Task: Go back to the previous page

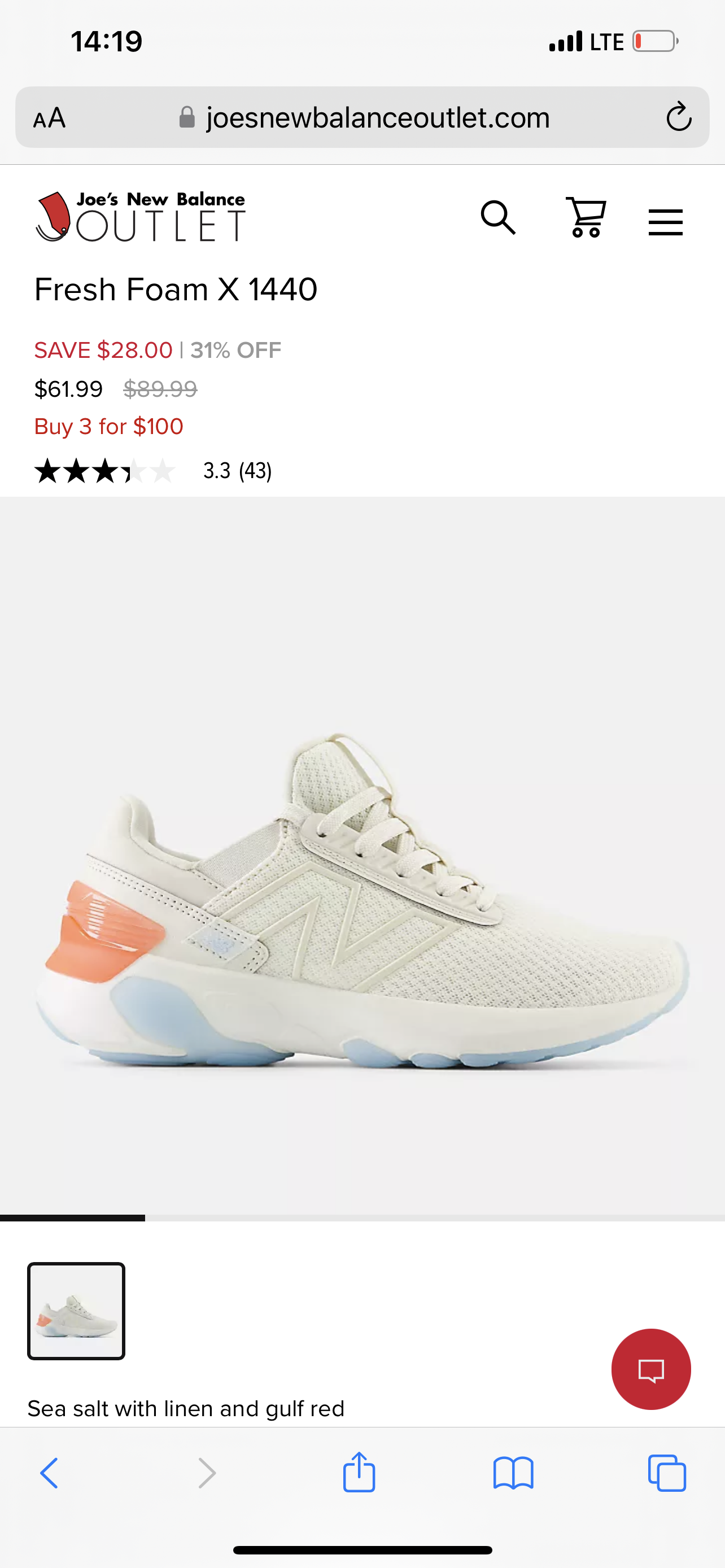Action: point(49,1473)
